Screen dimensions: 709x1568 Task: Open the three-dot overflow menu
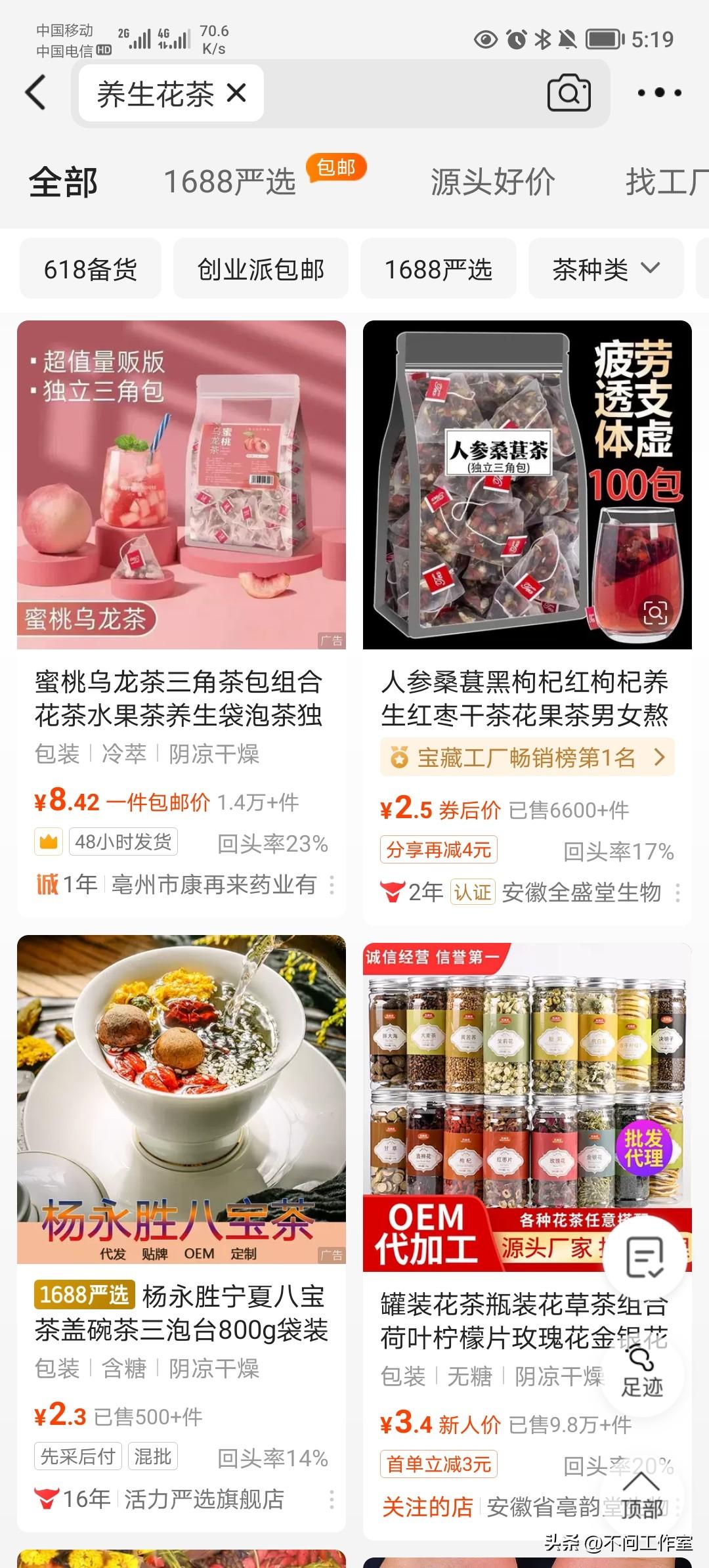[659, 93]
